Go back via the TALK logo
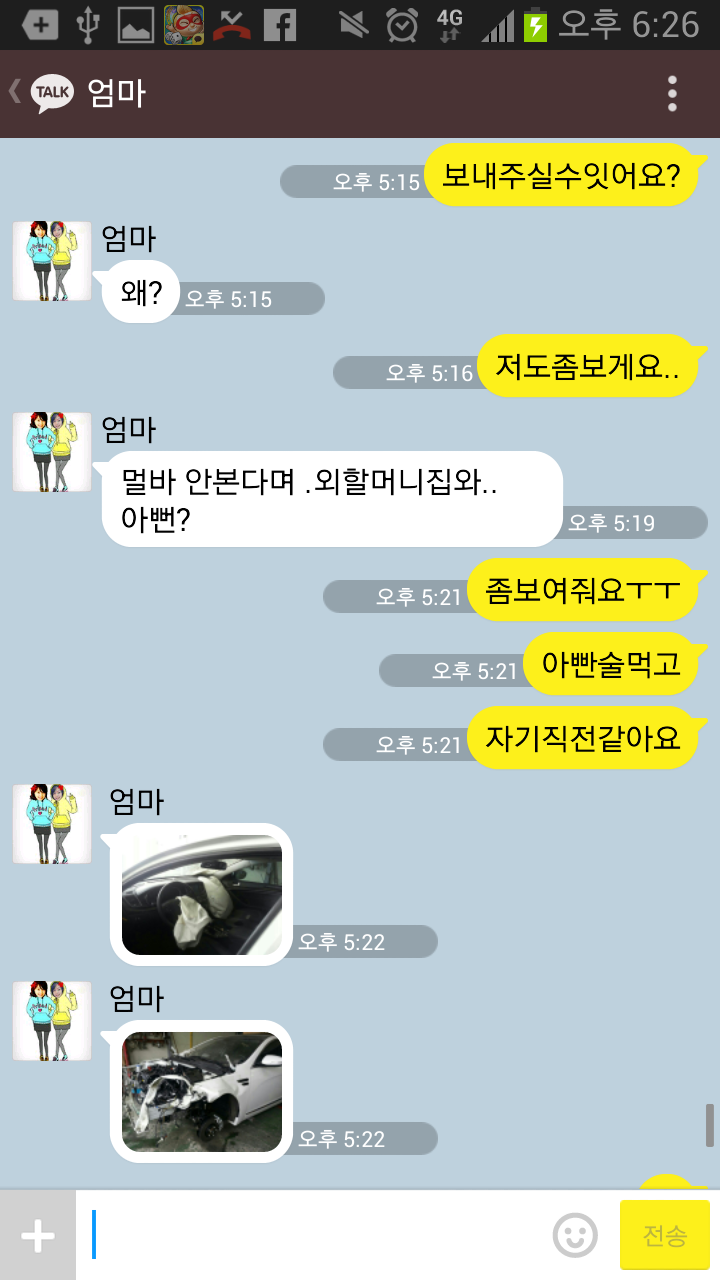The width and height of the screenshot is (720, 1280). [50, 93]
